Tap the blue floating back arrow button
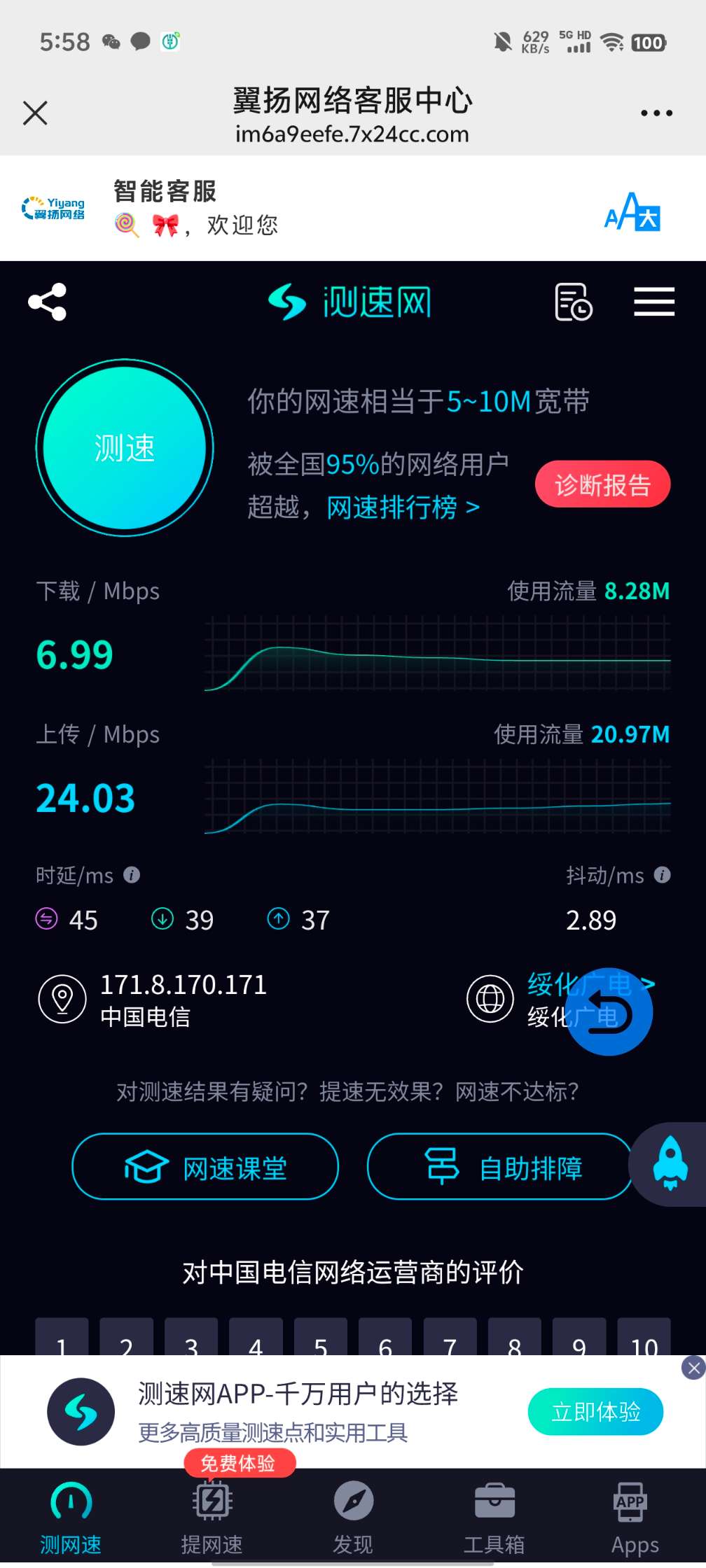This screenshot has height=1568, width=706. pos(609,1012)
